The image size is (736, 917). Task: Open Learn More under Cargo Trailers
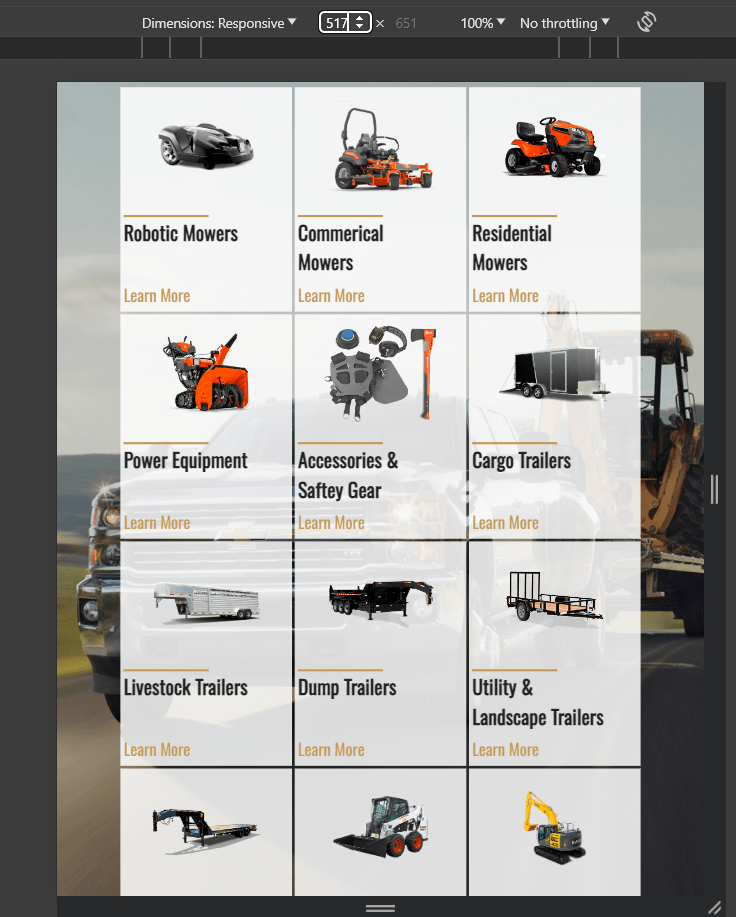[x=505, y=523]
